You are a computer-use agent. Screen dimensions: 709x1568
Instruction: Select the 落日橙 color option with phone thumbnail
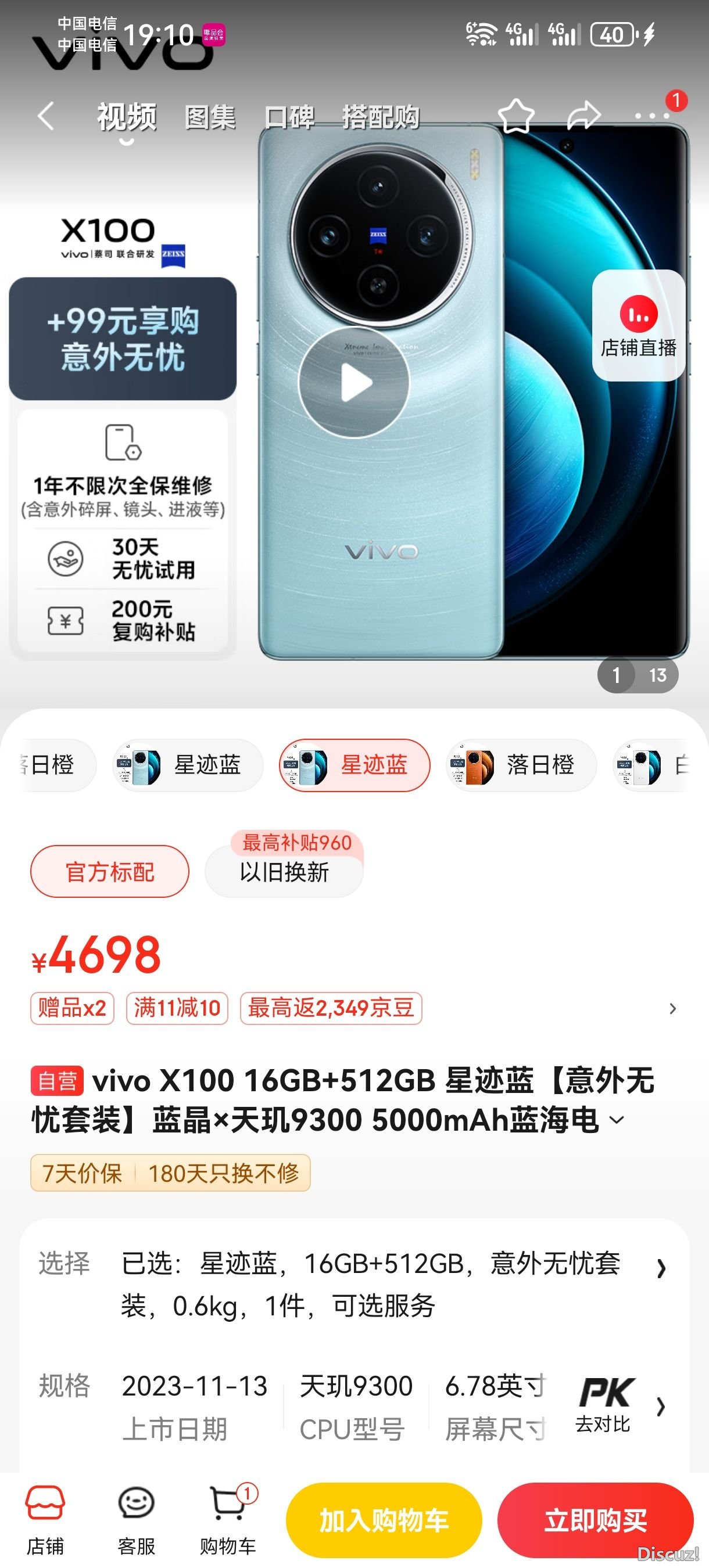click(521, 764)
